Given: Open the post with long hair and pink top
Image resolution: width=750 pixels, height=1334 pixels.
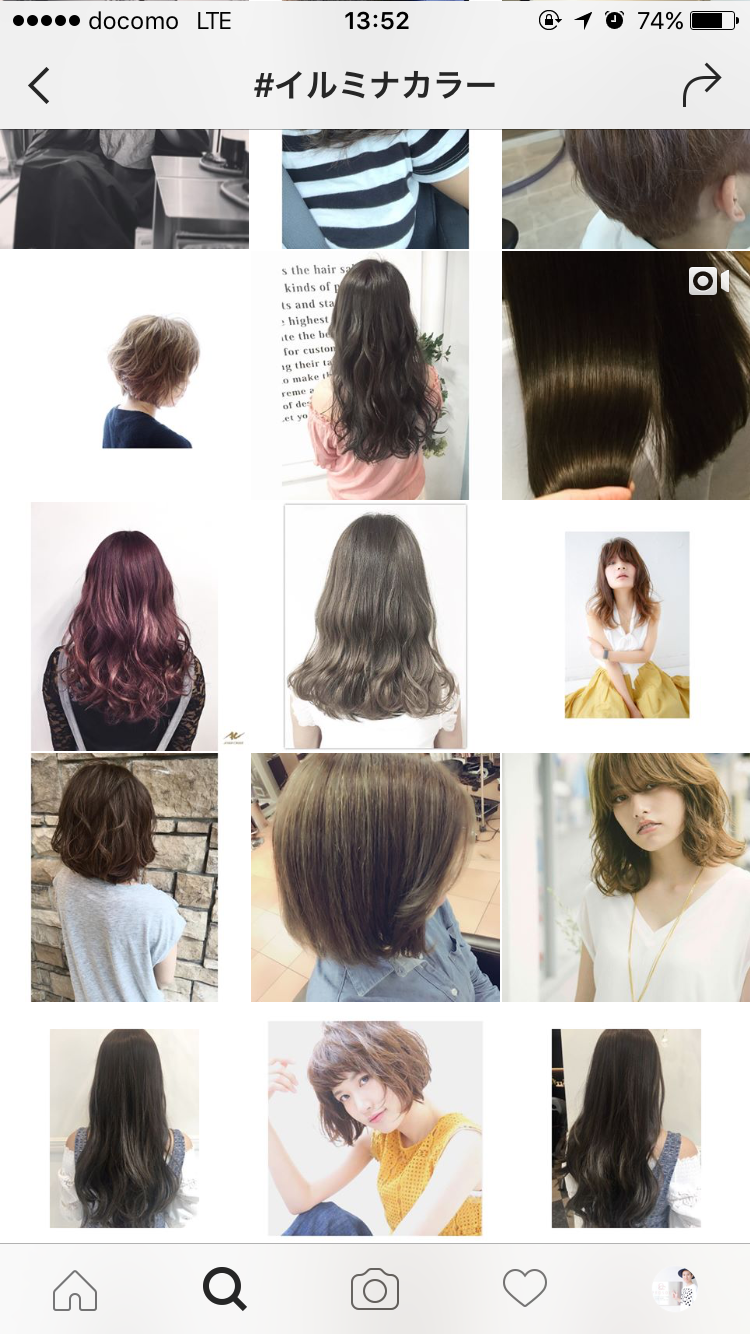Looking at the screenshot, I should pyautogui.click(x=375, y=375).
